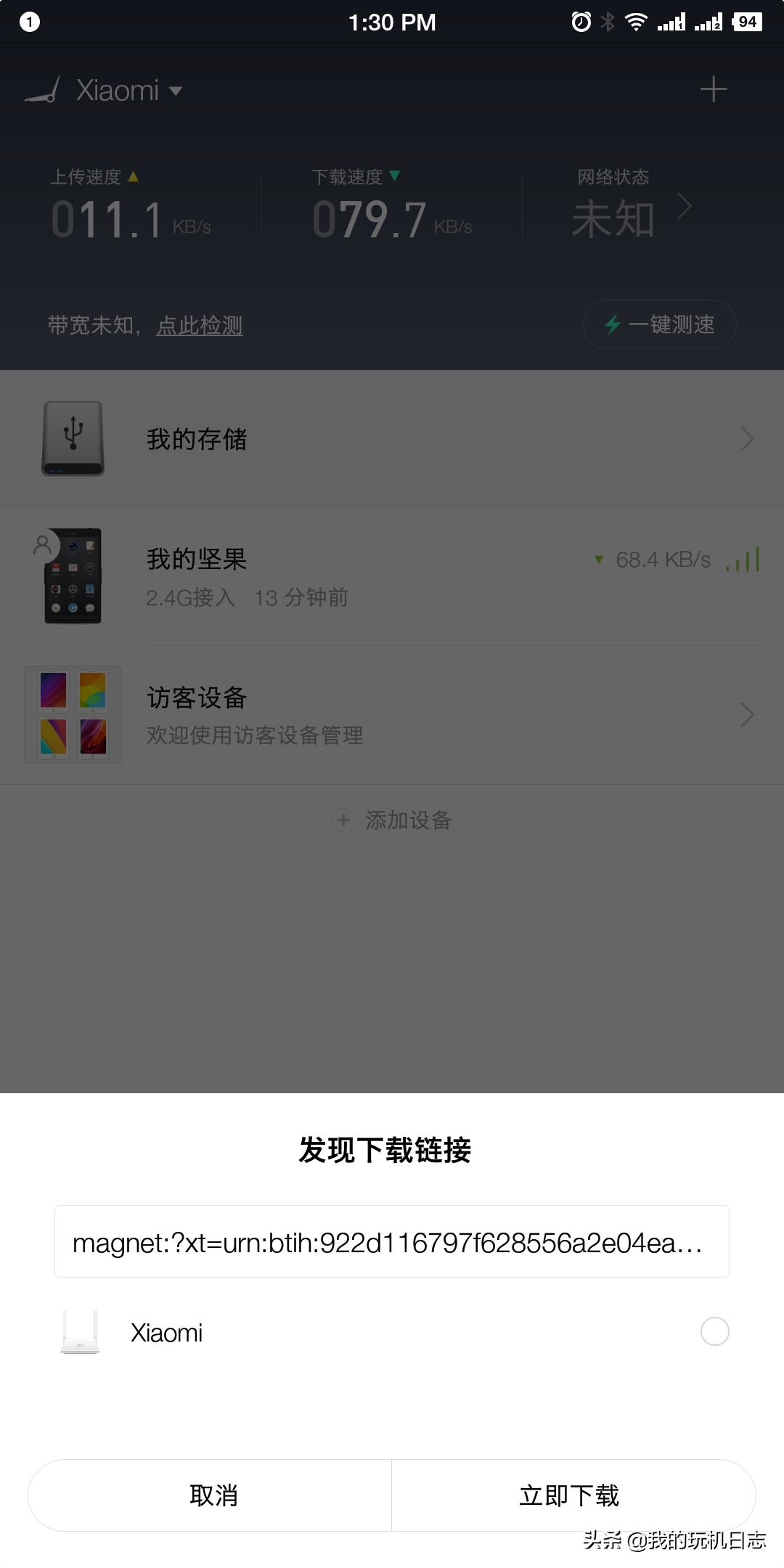This screenshot has width=784, height=1568.
Task: Click the plus icon next to 添加设备
Action: click(343, 820)
